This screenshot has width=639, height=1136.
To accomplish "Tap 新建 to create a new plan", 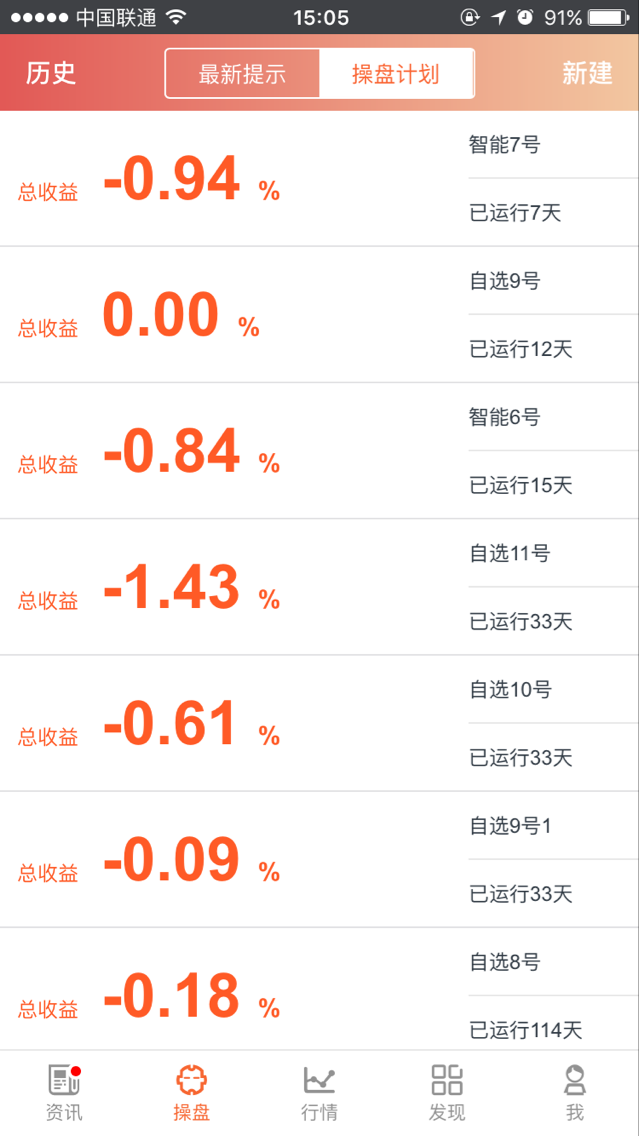I will coord(587,73).
